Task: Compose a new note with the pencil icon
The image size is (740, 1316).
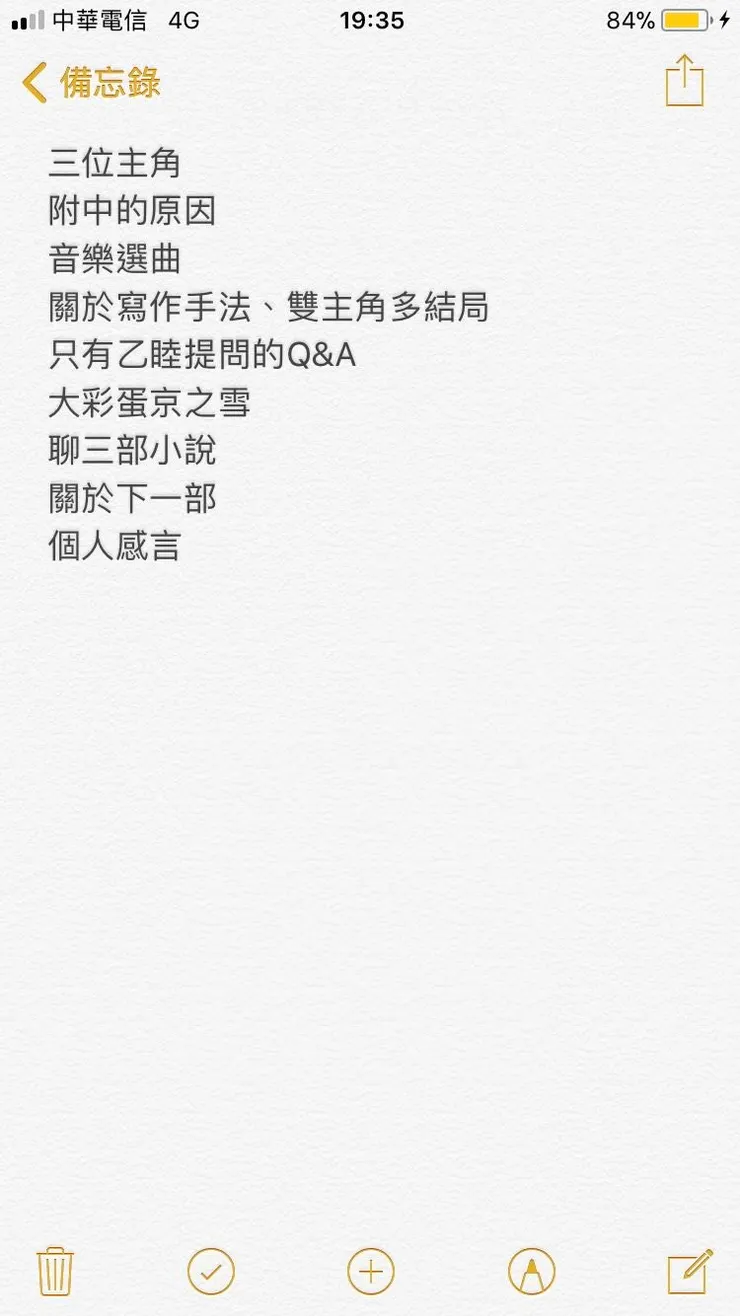Action: tap(688, 1270)
